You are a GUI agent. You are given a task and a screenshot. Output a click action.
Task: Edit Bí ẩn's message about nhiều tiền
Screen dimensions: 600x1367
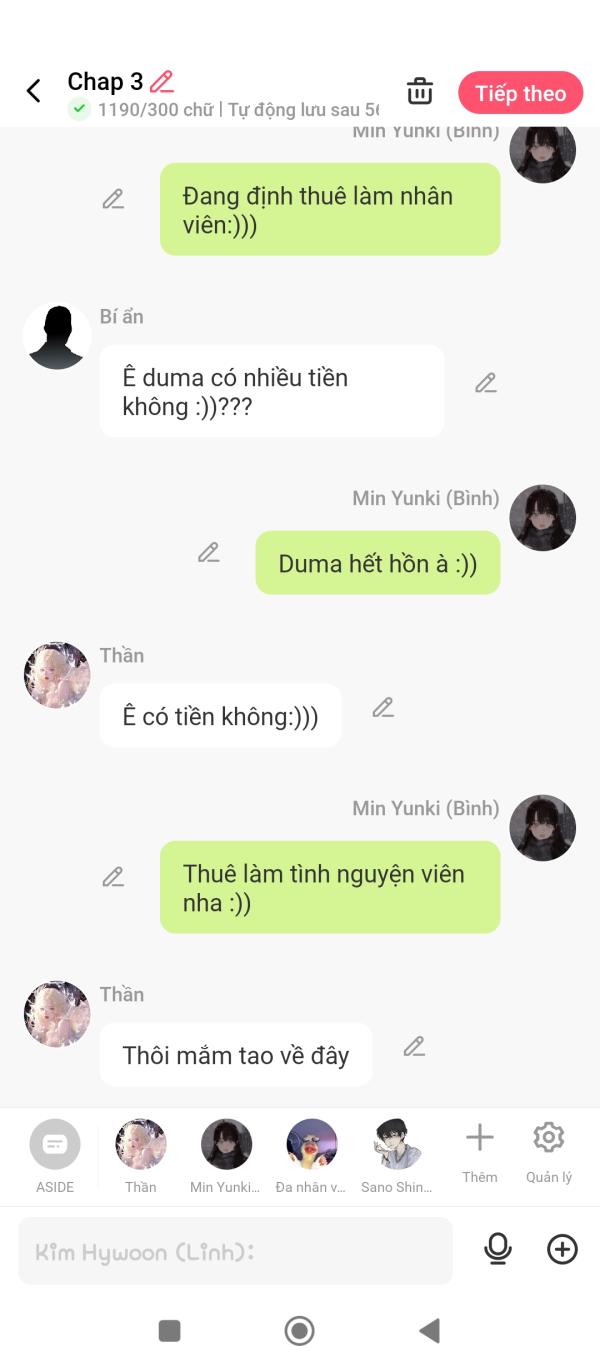(485, 383)
